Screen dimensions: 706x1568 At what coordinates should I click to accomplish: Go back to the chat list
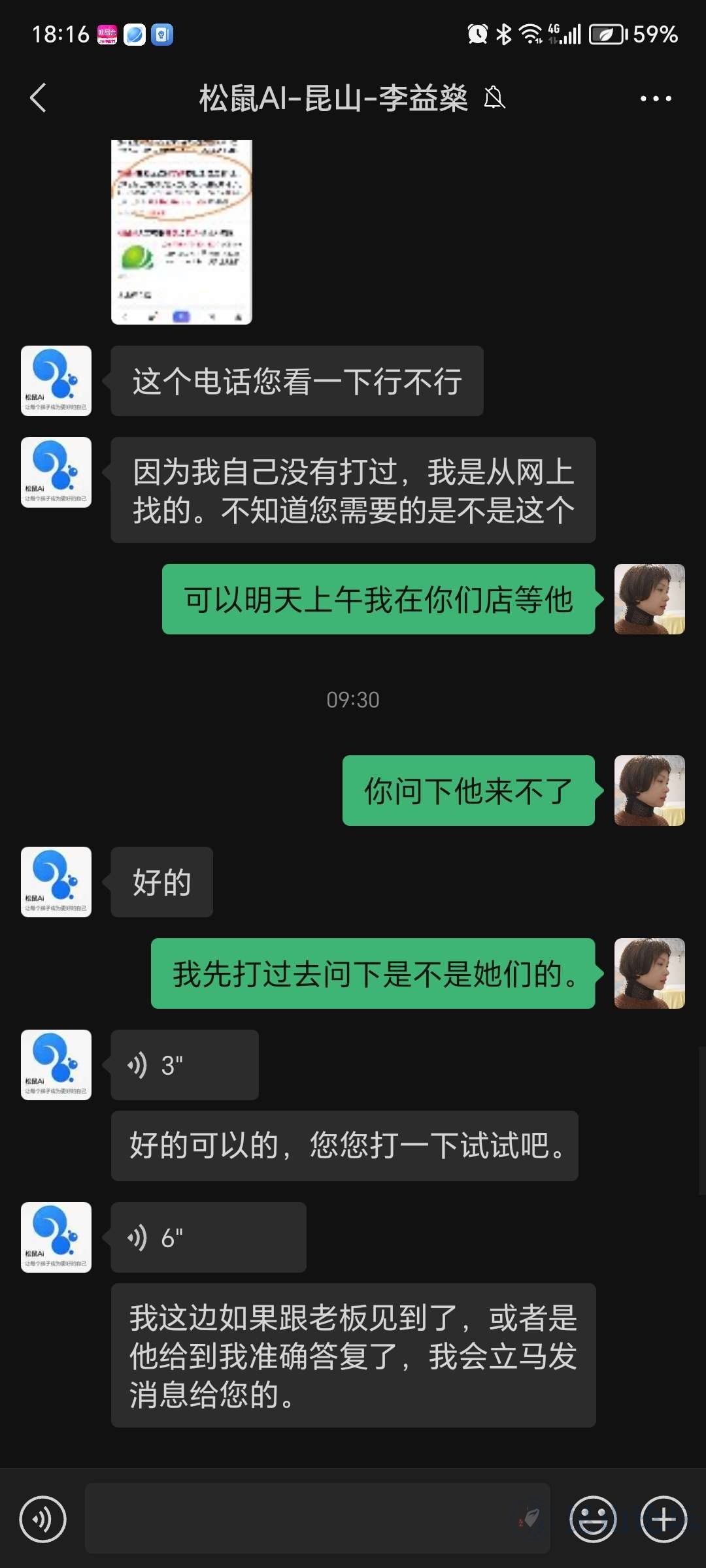point(38,98)
